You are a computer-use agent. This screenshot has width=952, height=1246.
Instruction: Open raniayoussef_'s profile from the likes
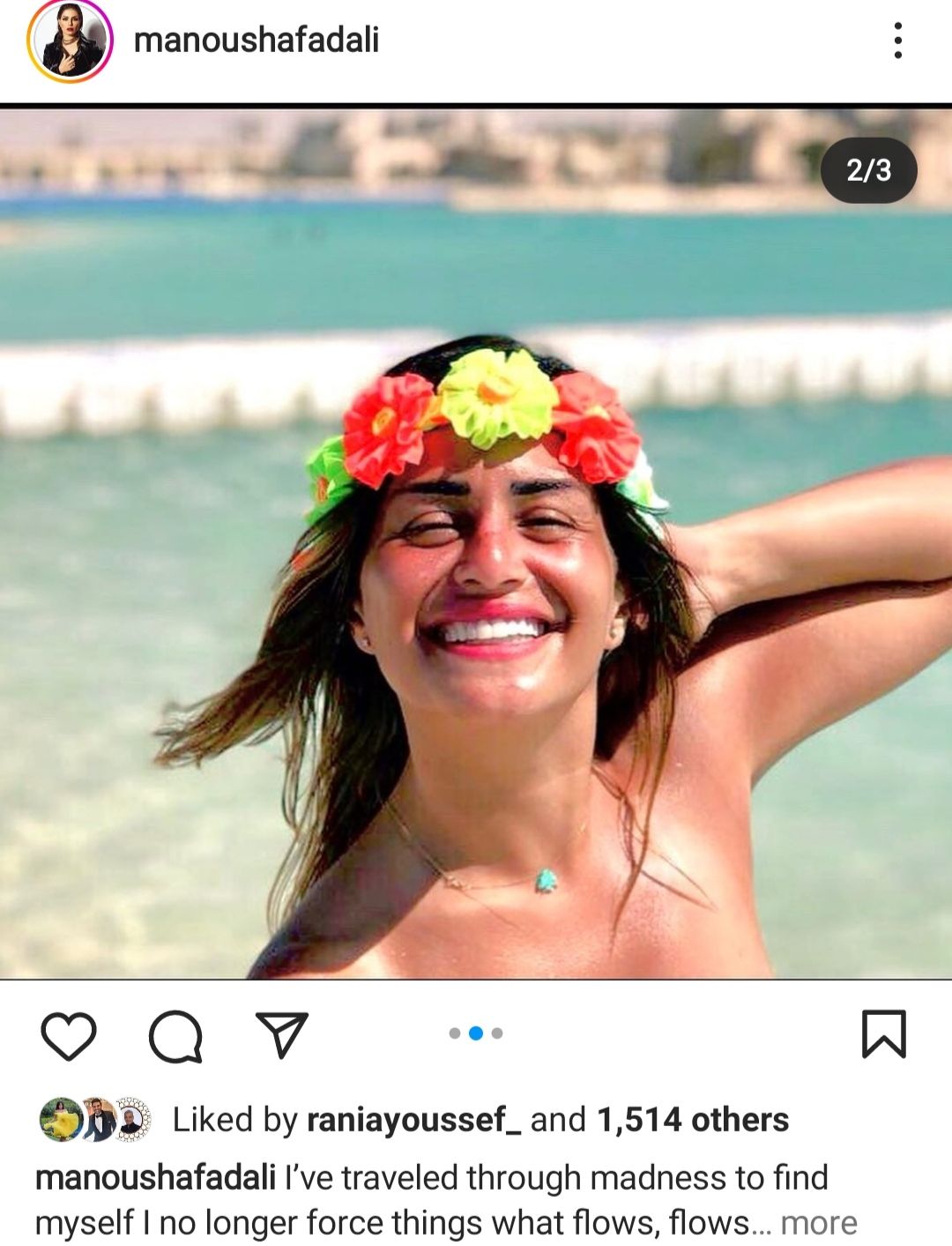413,1120
